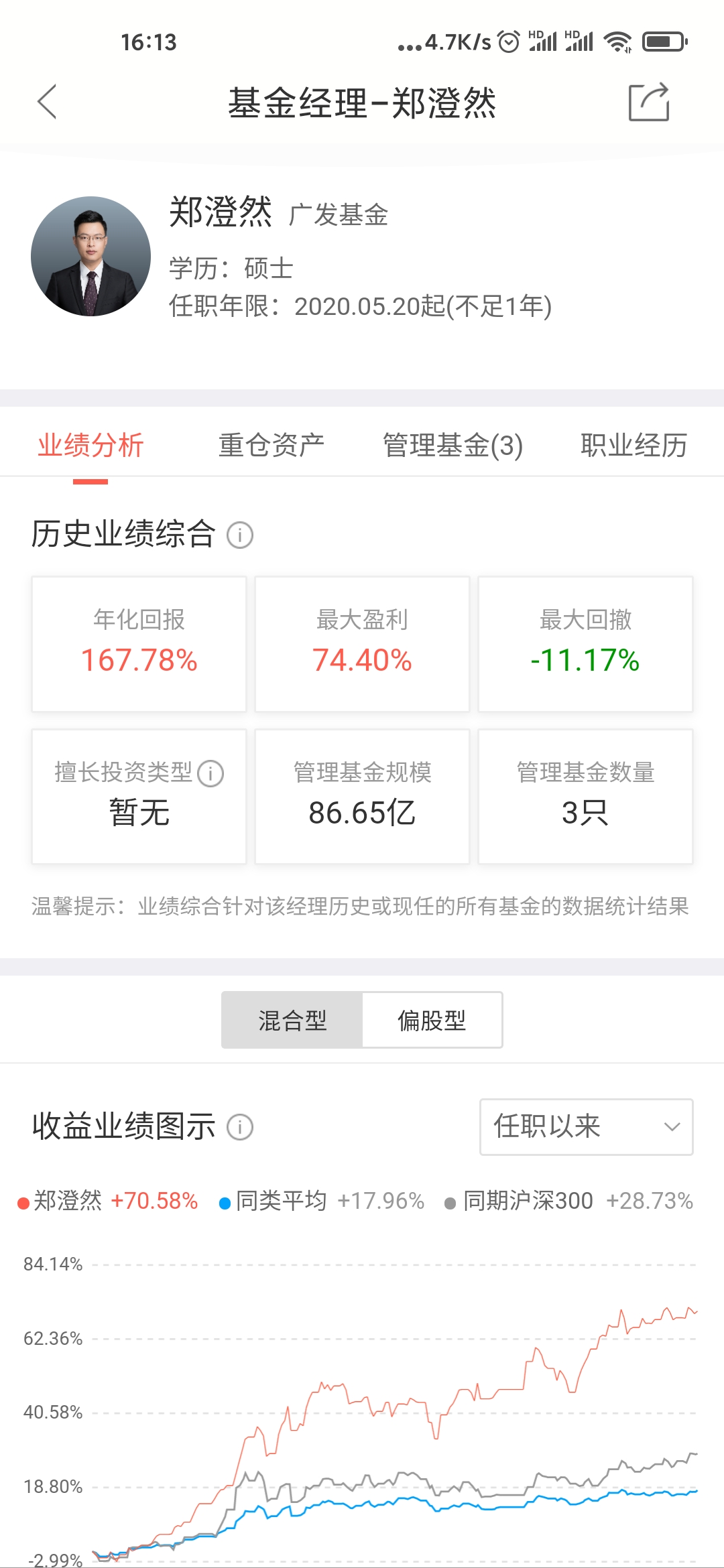Open the 管理基金(3) tab
Image resolution: width=724 pixels, height=1568 pixels.
pos(452,446)
